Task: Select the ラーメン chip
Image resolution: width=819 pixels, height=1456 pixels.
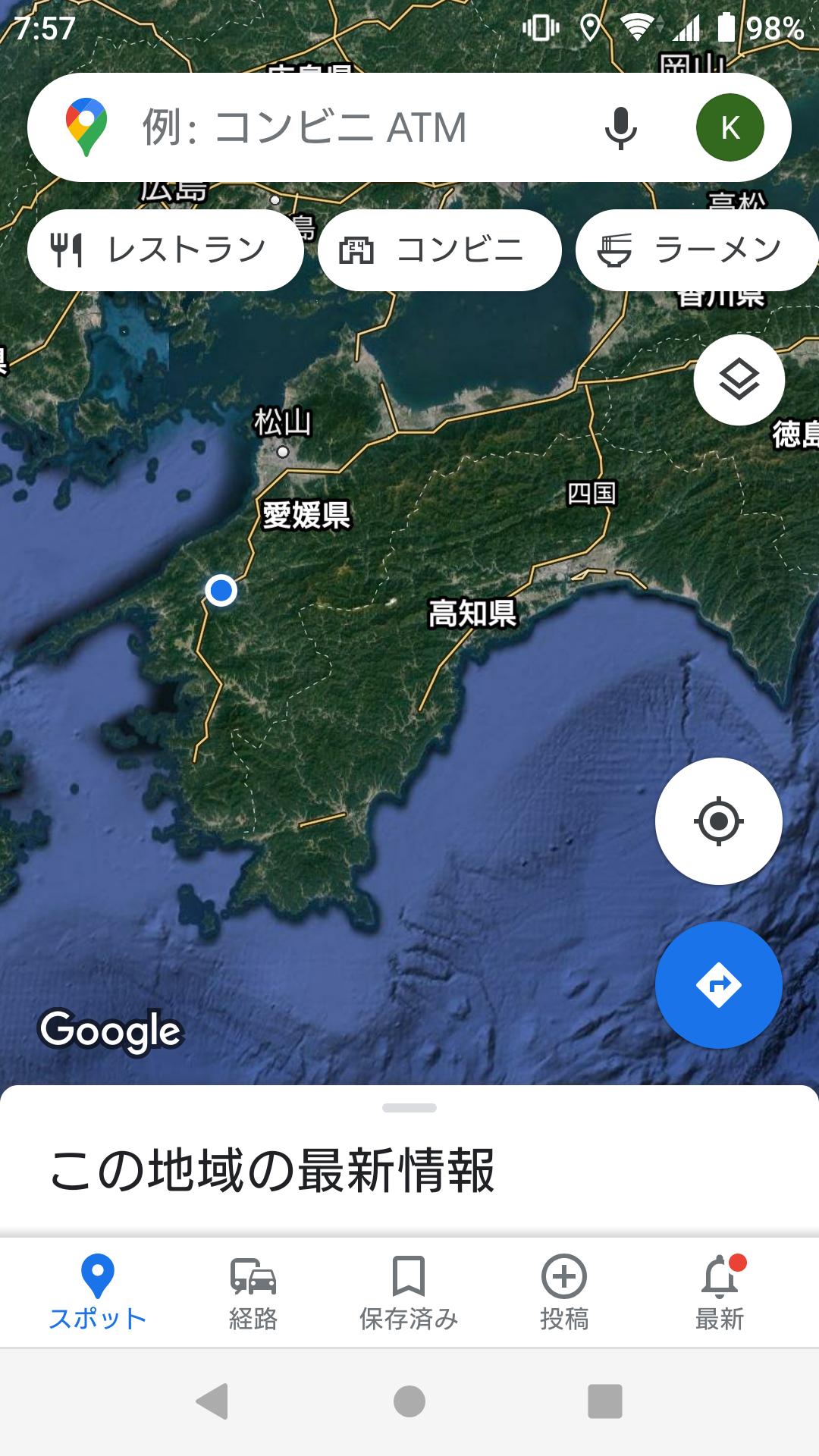Action: tap(696, 250)
